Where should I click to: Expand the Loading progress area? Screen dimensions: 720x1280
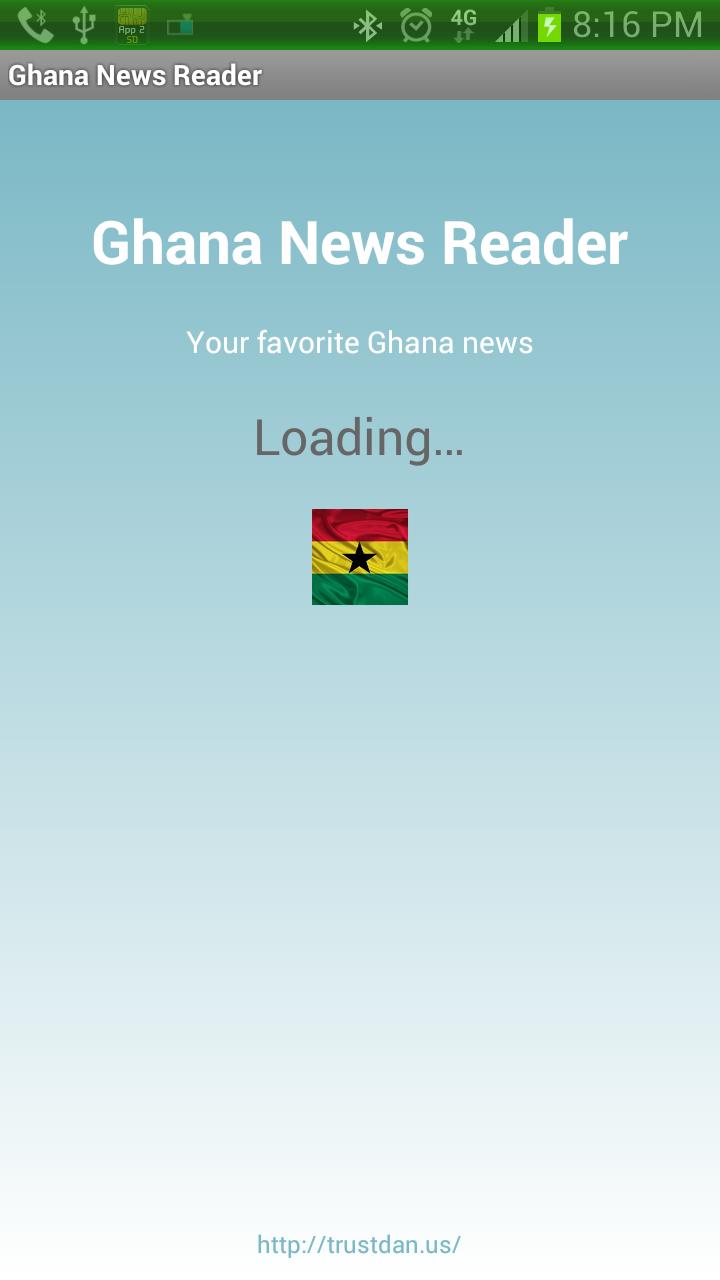pos(359,437)
